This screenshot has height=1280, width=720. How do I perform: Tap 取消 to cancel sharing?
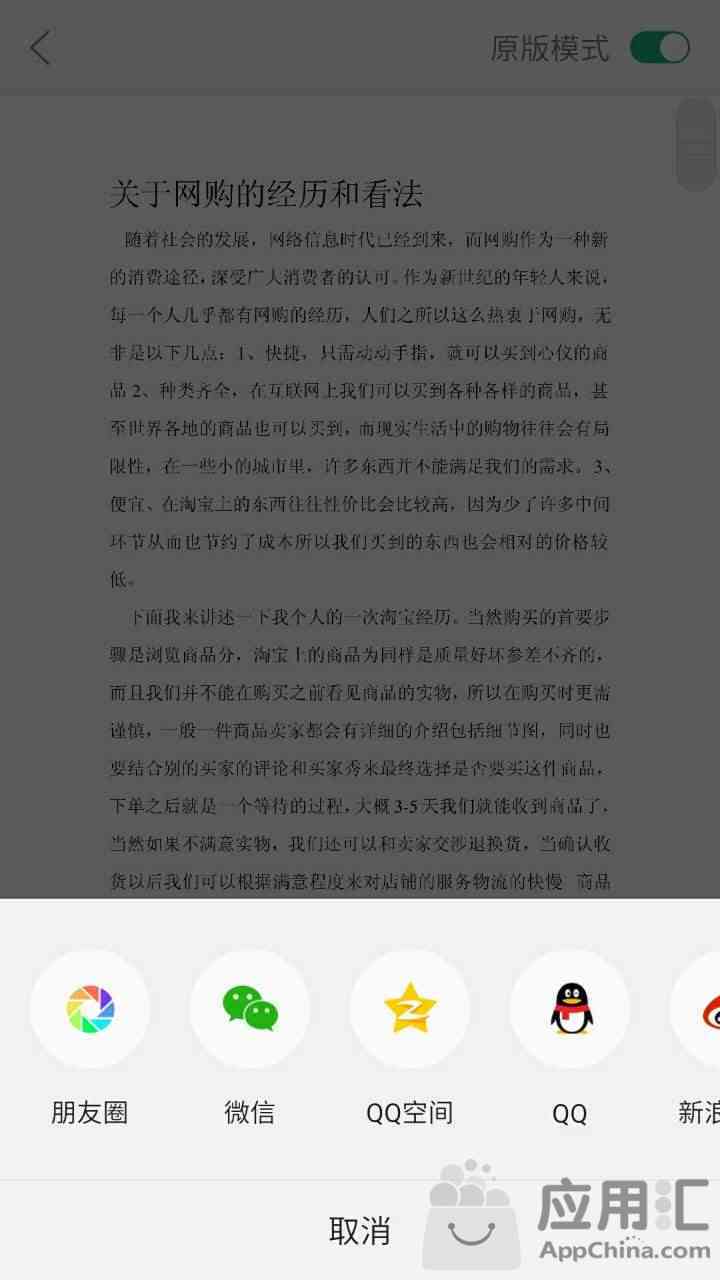(360, 1230)
